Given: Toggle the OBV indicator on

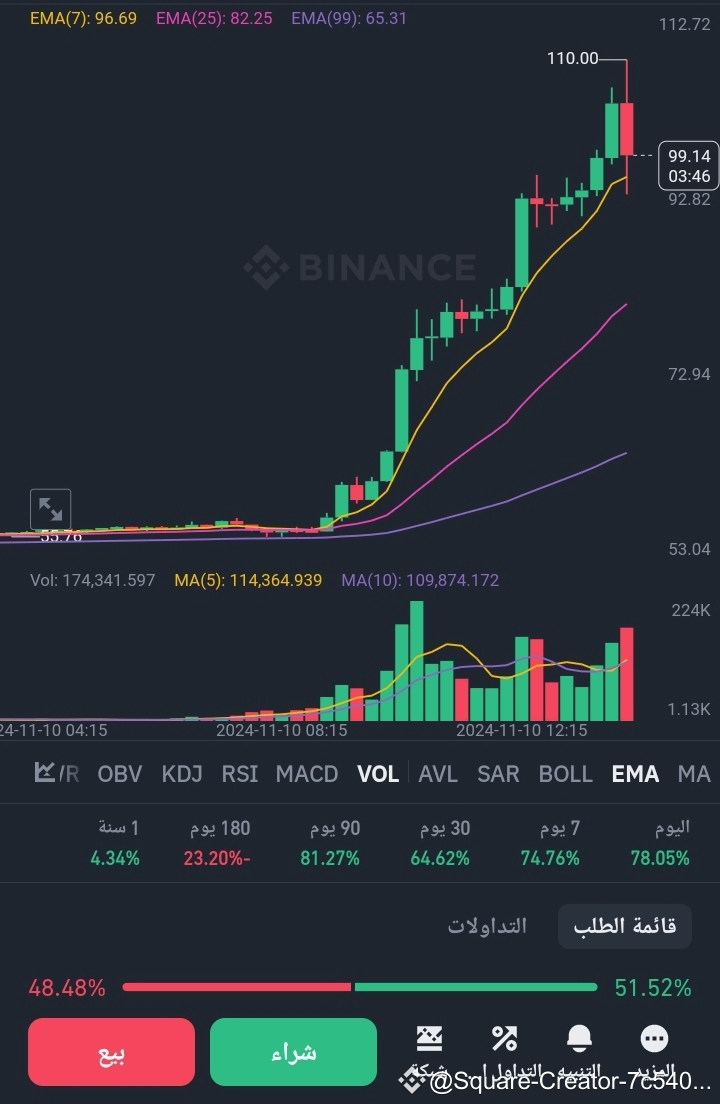Looking at the screenshot, I should (119, 773).
